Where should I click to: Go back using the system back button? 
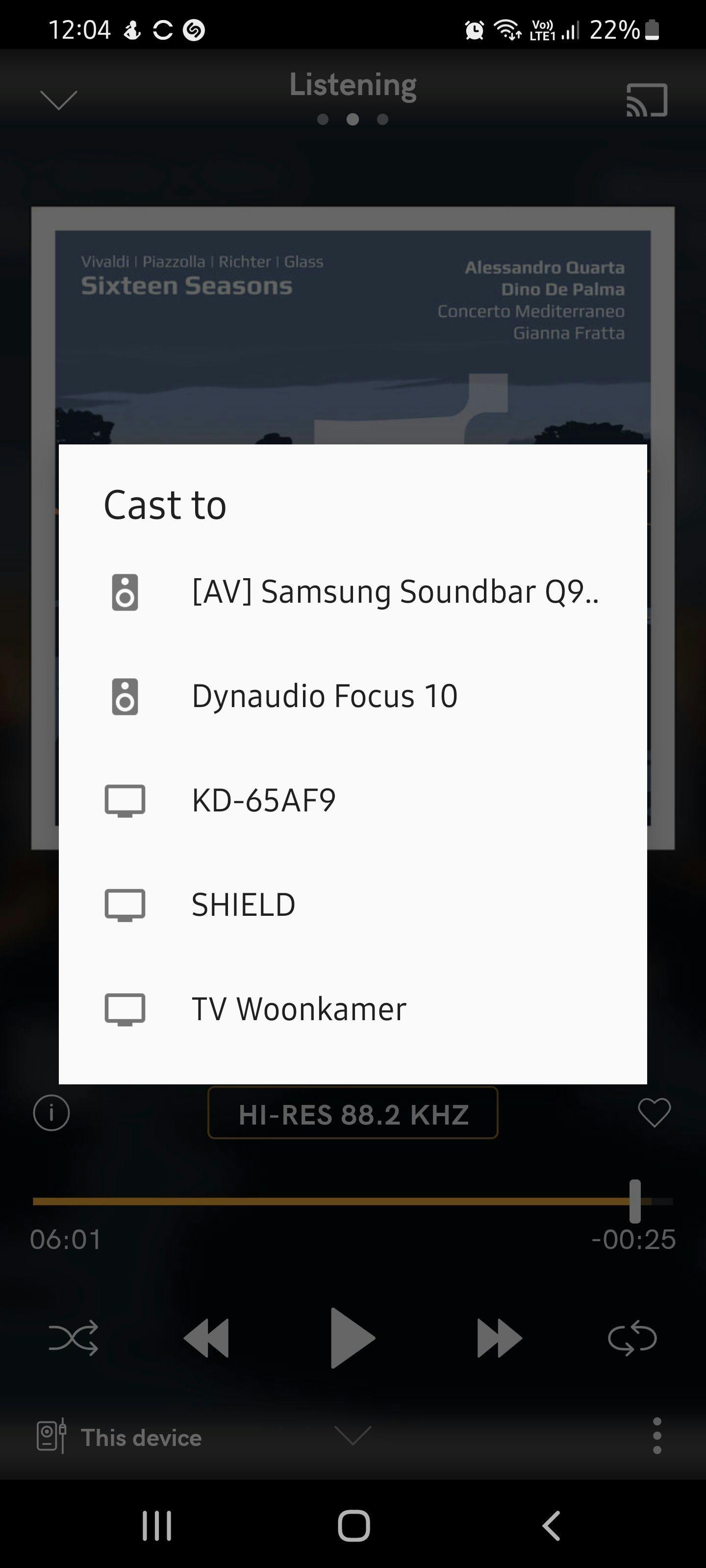(551, 1525)
